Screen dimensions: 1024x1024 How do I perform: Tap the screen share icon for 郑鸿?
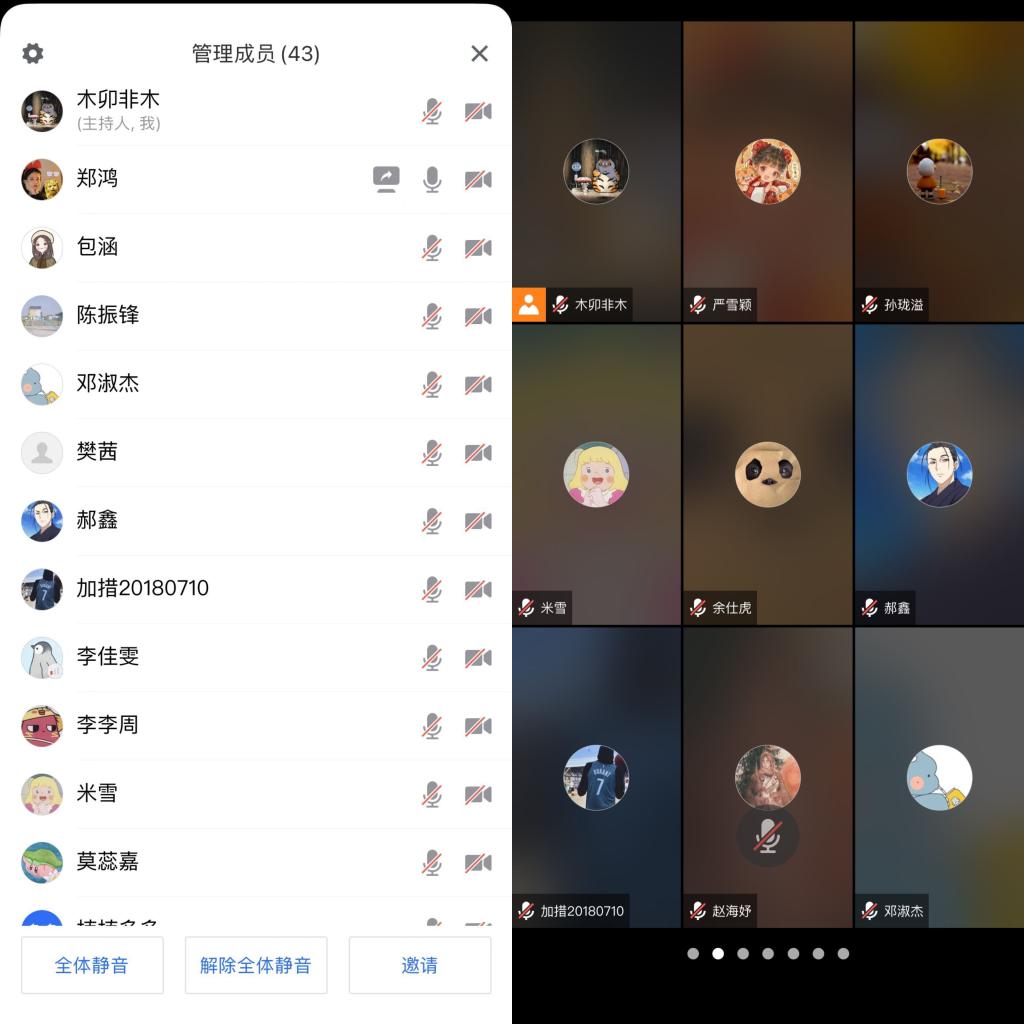[x=386, y=180]
